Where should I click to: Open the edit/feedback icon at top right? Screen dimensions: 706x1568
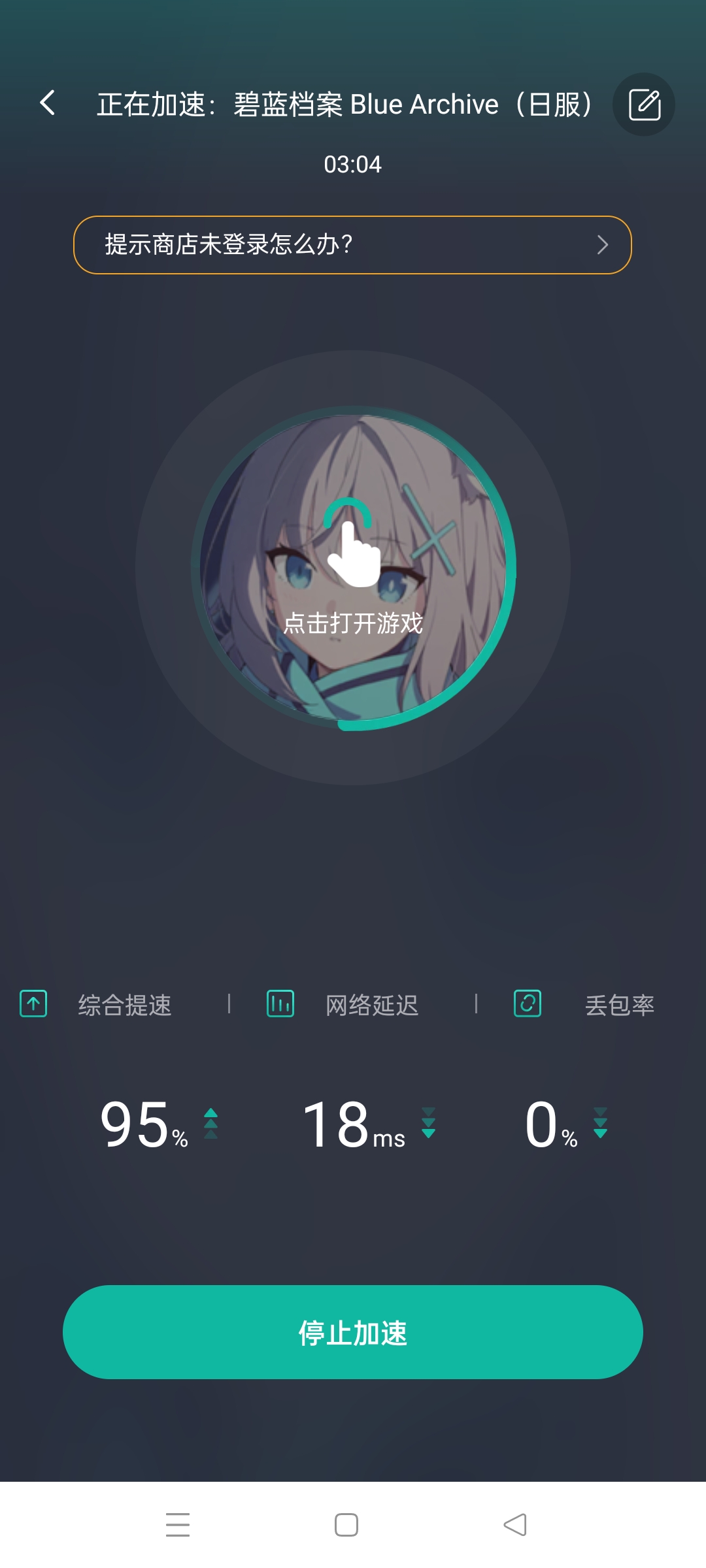pyautogui.click(x=644, y=105)
